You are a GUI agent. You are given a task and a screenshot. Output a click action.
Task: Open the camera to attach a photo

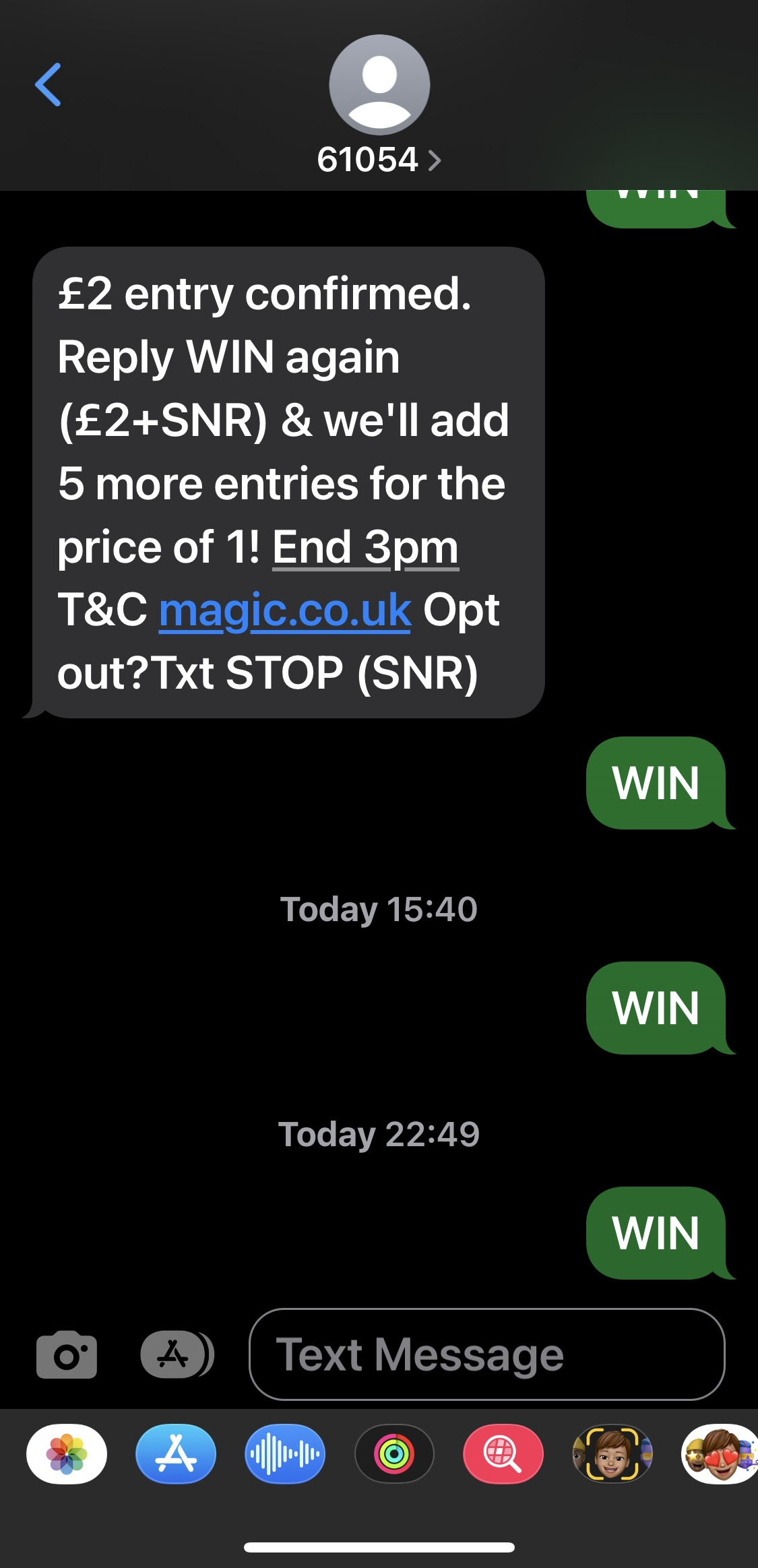(66, 1354)
